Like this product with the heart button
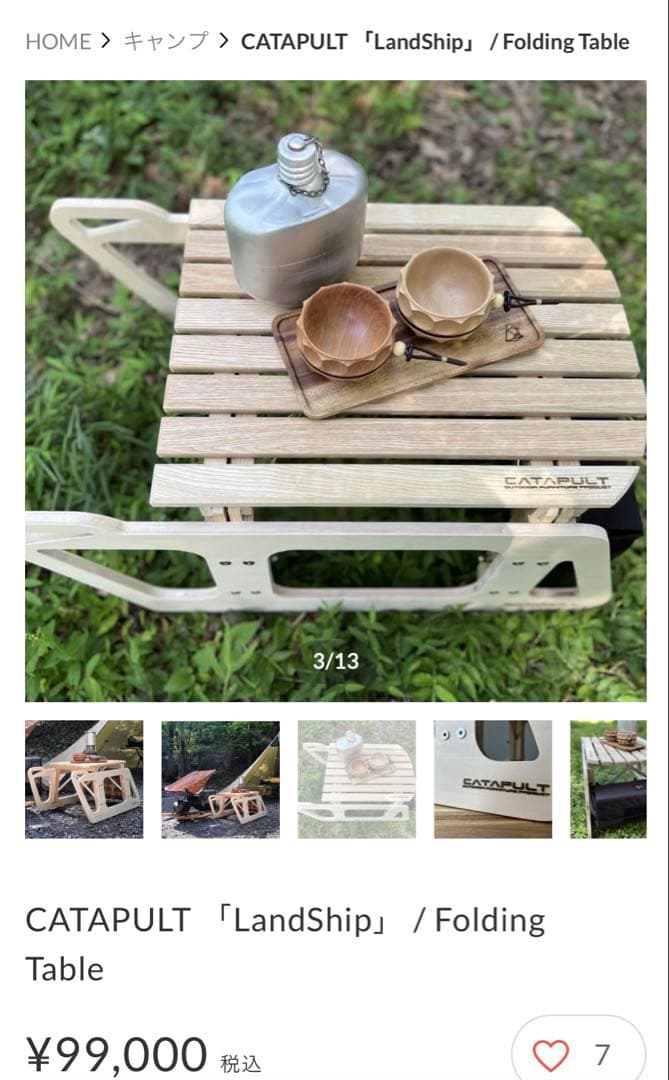Viewport: 669px width, 1080px height. click(x=551, y=1054)
